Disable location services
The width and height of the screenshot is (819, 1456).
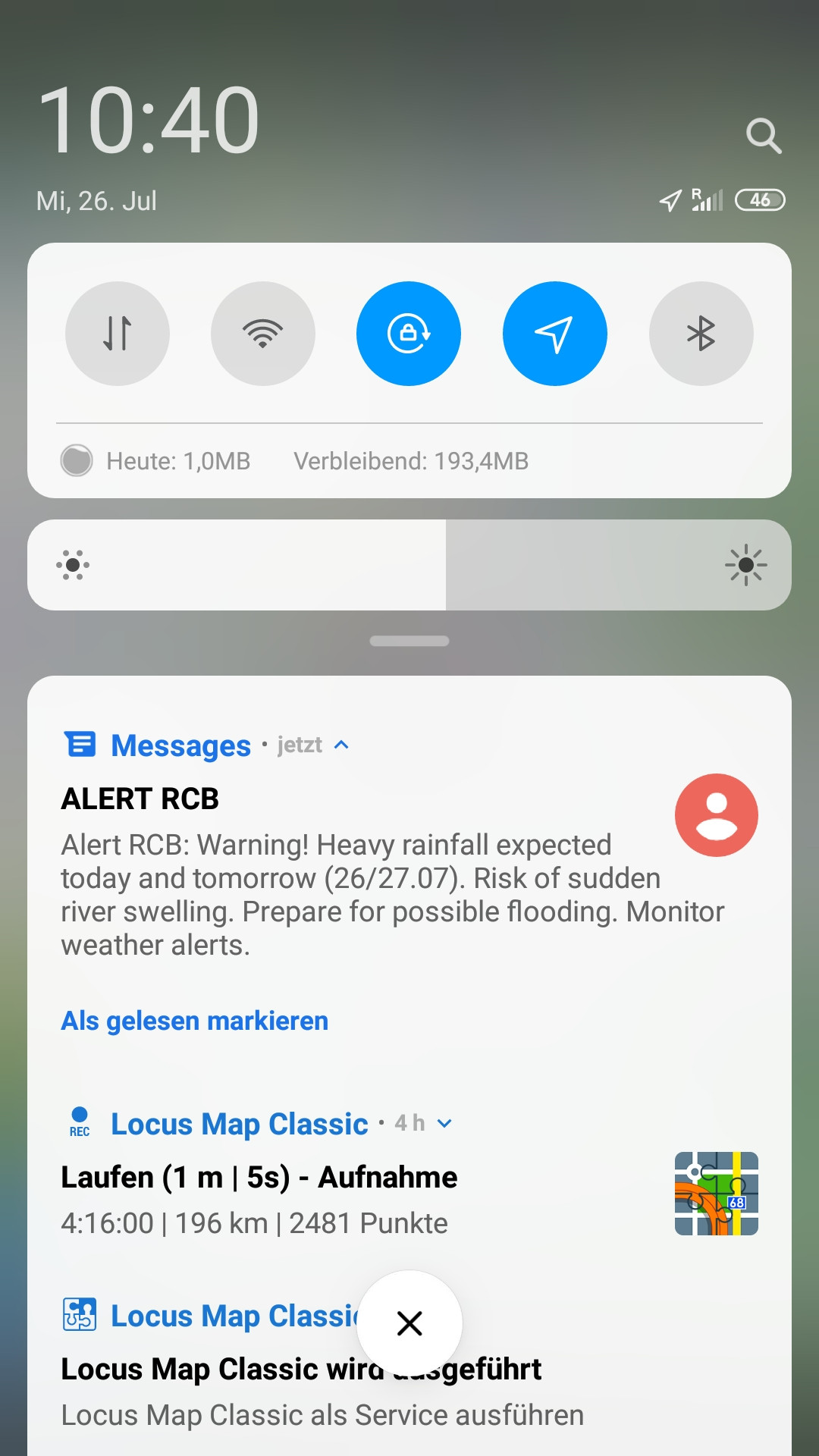point(554,334)
